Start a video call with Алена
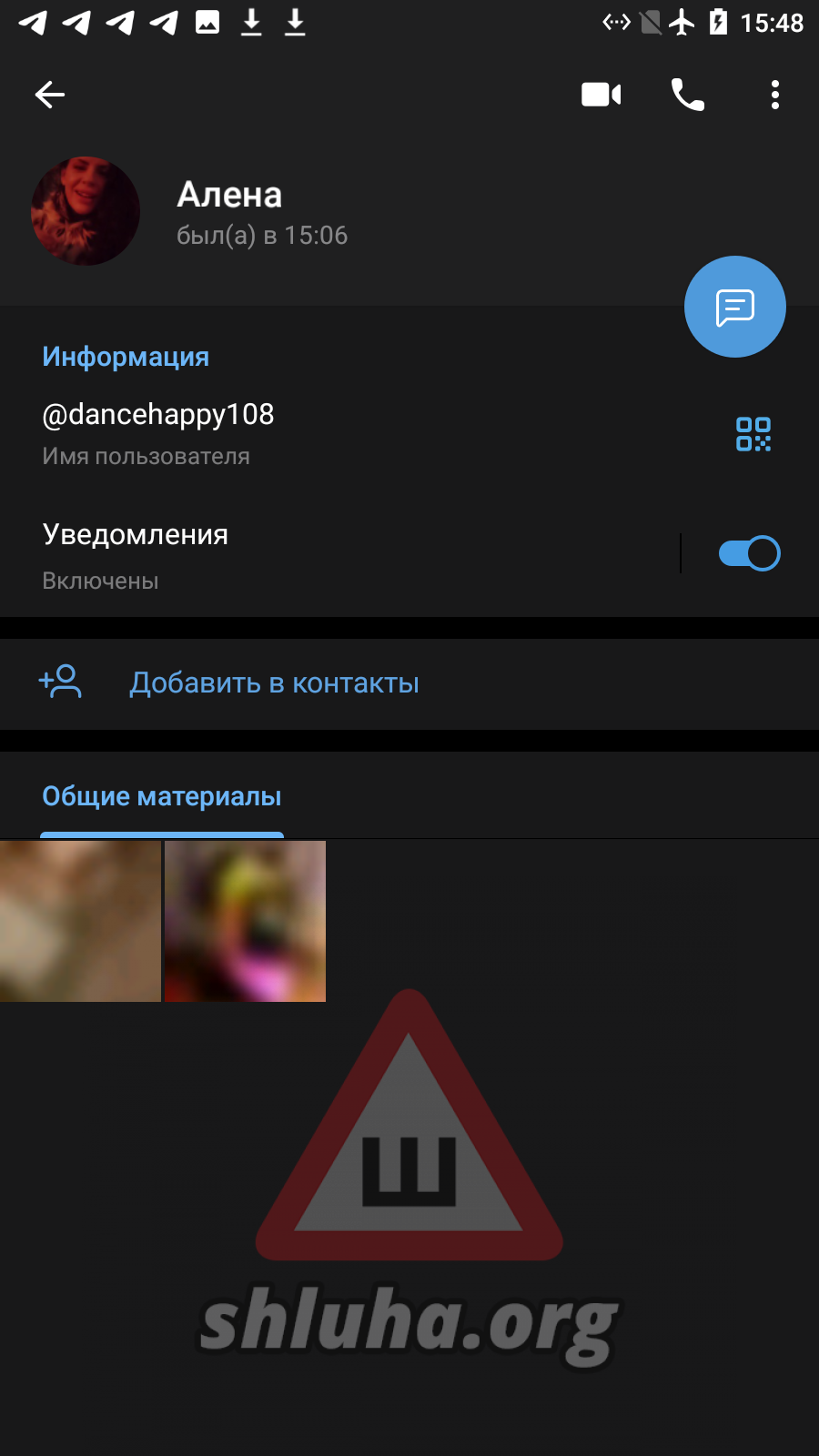Image resolution: width=819 pixels, height=1456 pixels. pyautogui.click(x=601, y=95)
